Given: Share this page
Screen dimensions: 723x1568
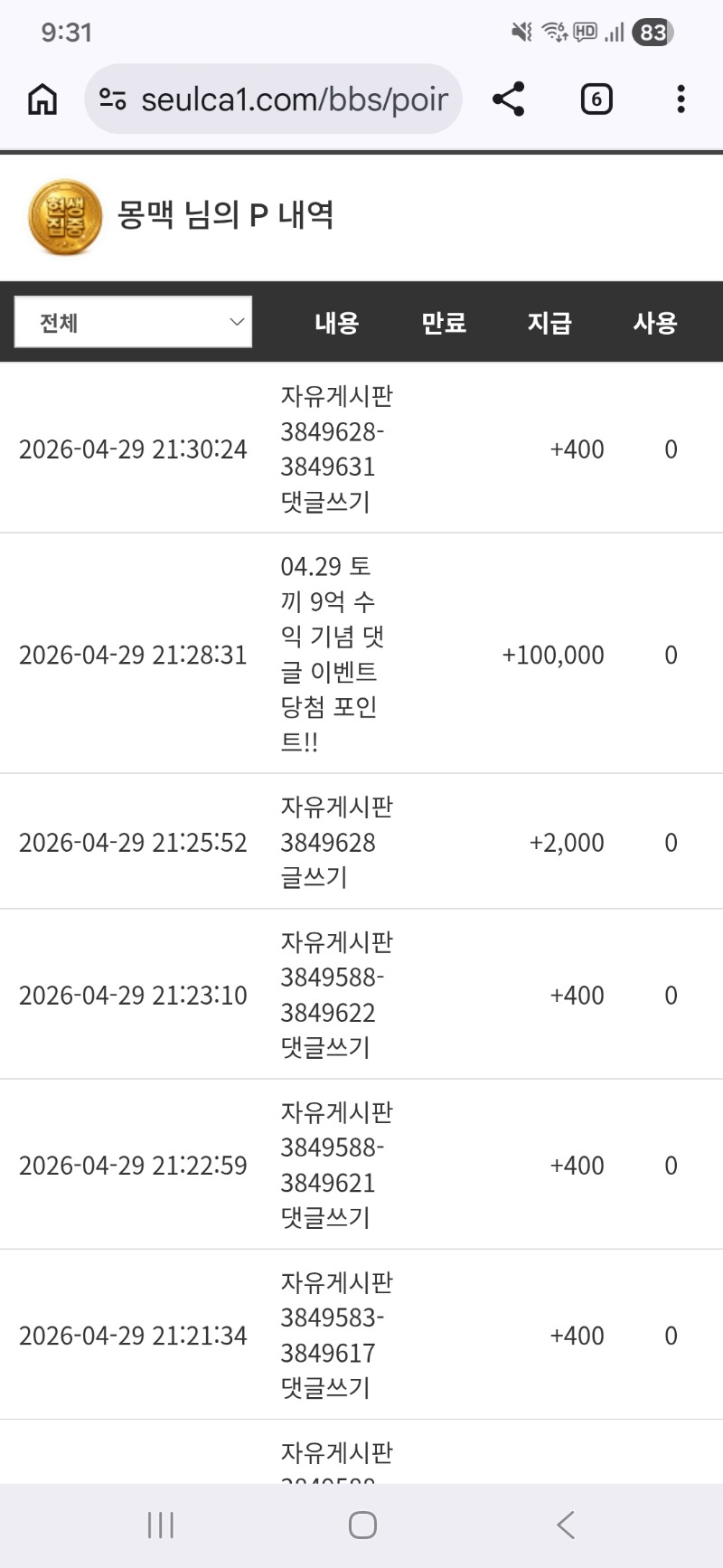Looking at the screenshot, I should [509, 99].
